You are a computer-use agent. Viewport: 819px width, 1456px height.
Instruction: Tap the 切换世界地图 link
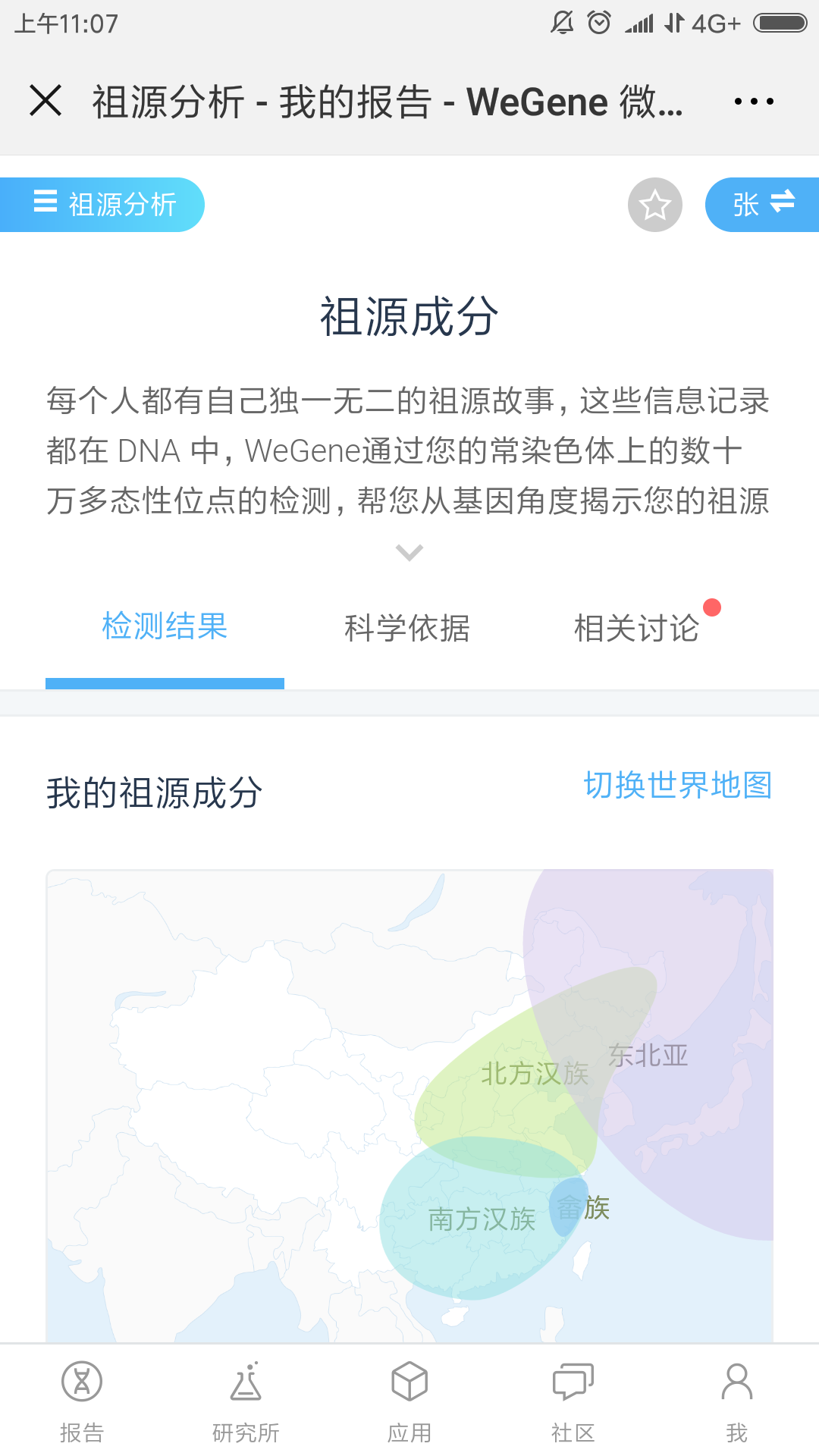click(678, 786)
